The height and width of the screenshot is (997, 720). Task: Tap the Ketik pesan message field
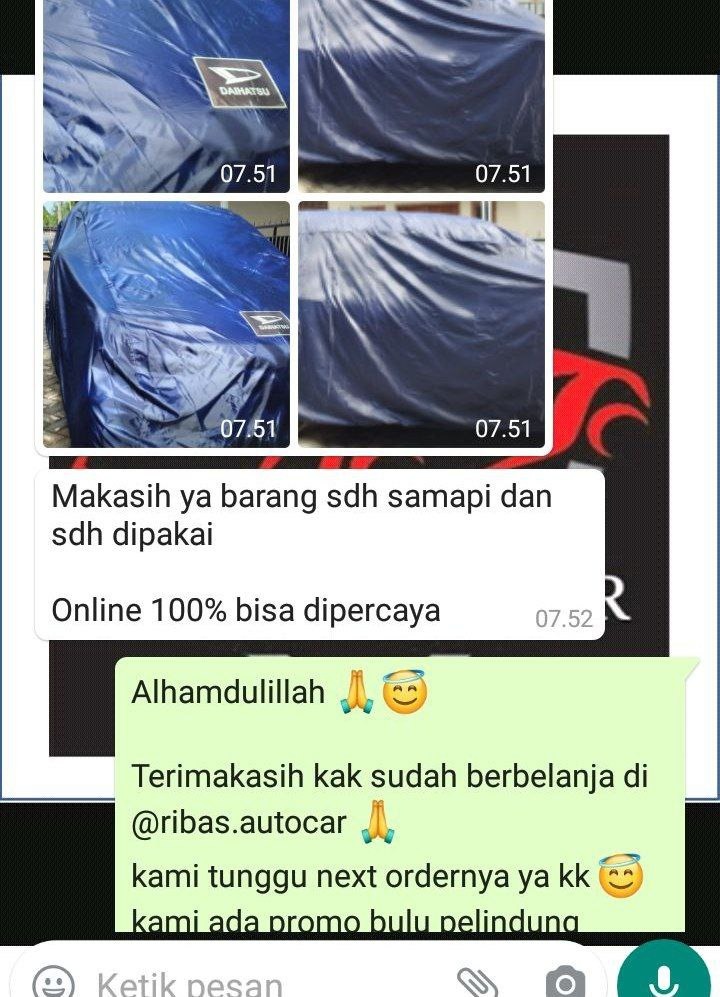tap(250, 982)
